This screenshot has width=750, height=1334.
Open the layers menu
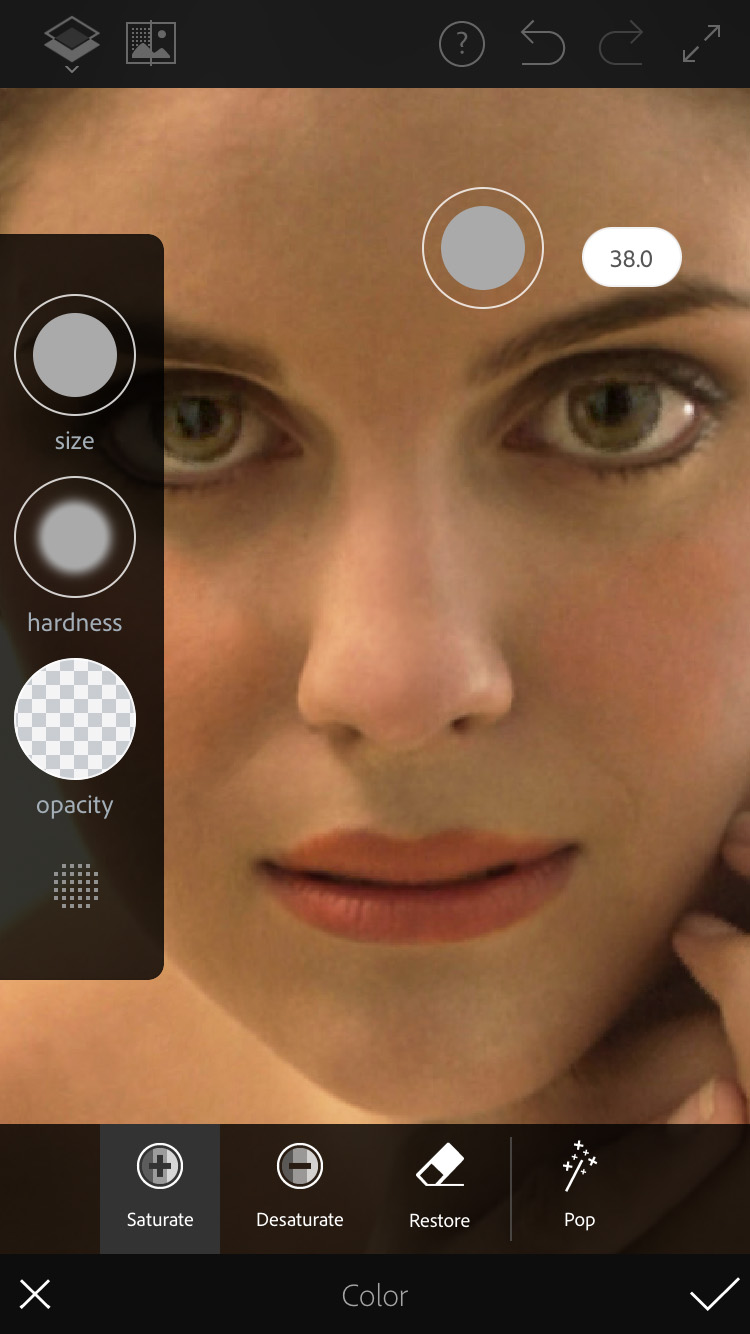[x=72, y=45]
